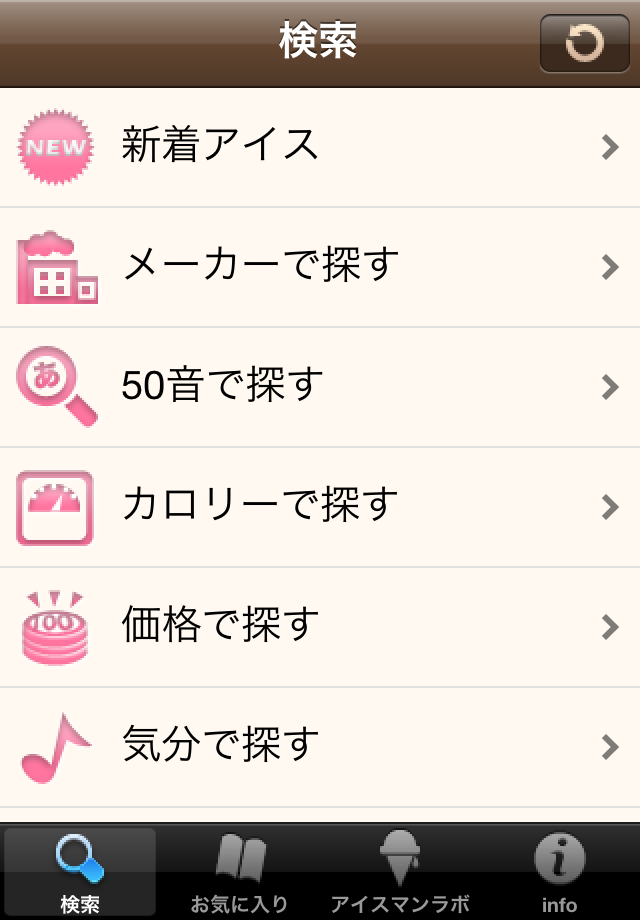Open the アイスマンラボ tab

pyautogui.click(x=400, y=872)
